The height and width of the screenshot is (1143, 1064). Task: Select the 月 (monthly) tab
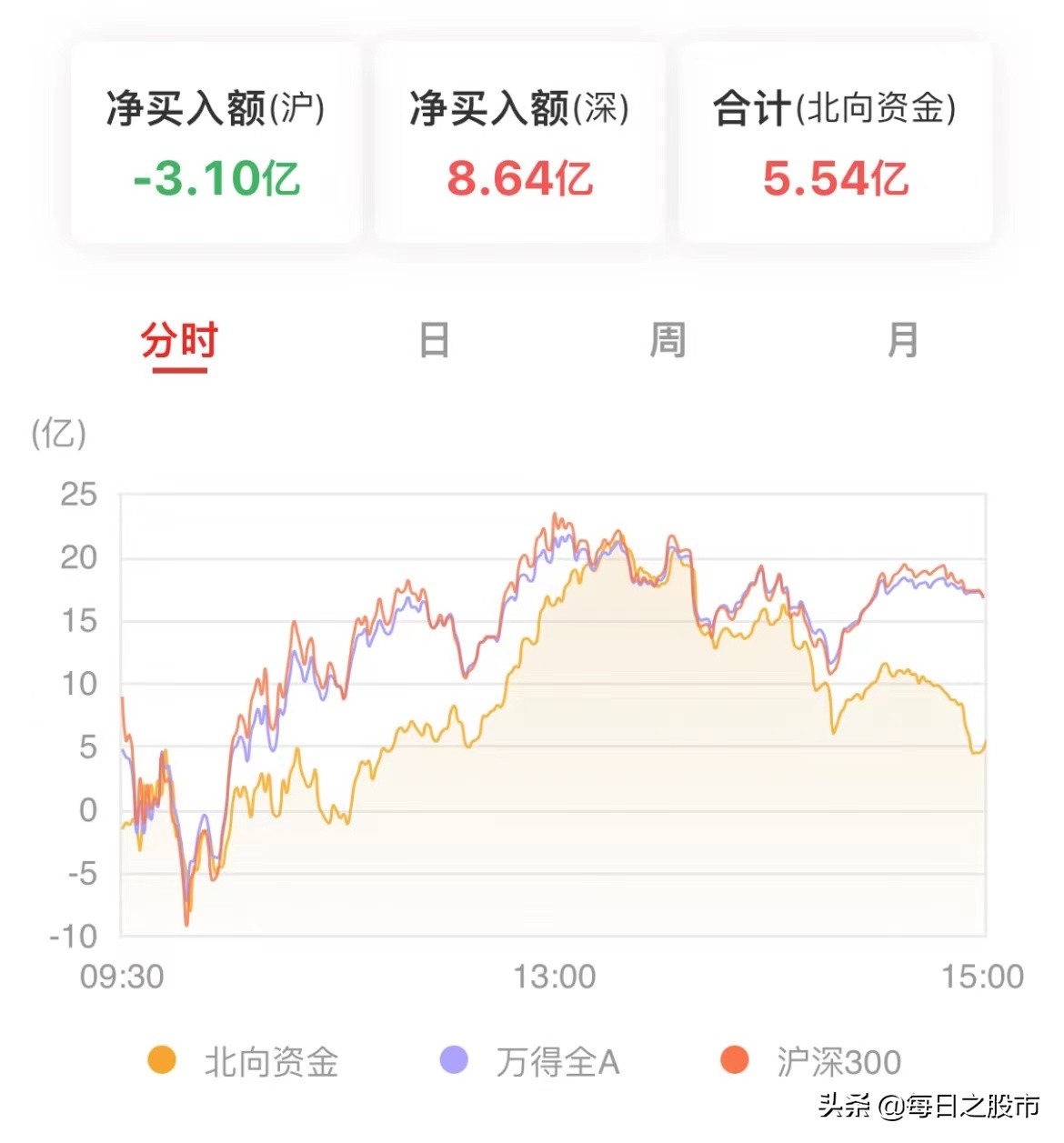pyautogui.click(x=902, y=341)
